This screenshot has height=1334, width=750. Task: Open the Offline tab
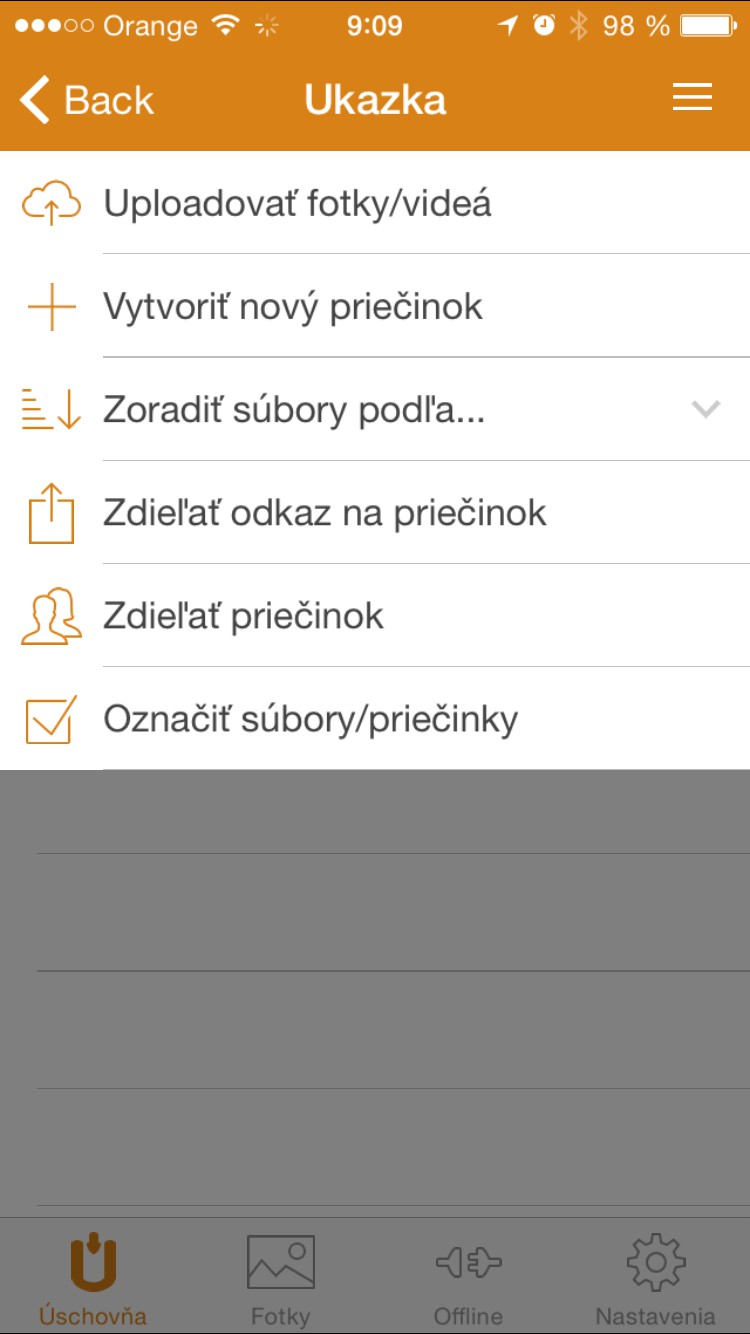468,1278
